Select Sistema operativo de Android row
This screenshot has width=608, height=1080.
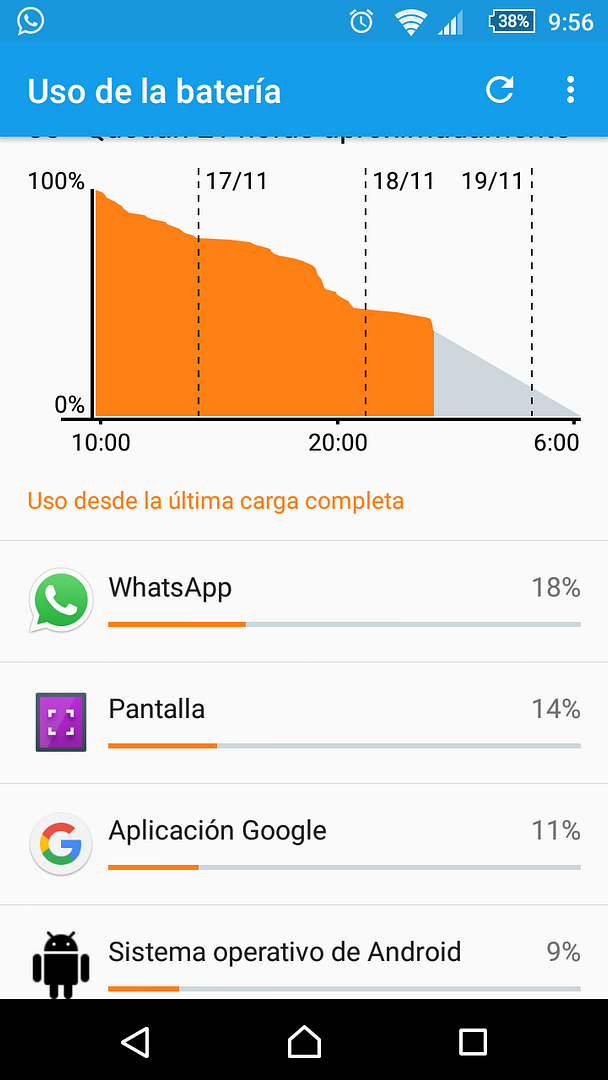click(x=304, y=952)
